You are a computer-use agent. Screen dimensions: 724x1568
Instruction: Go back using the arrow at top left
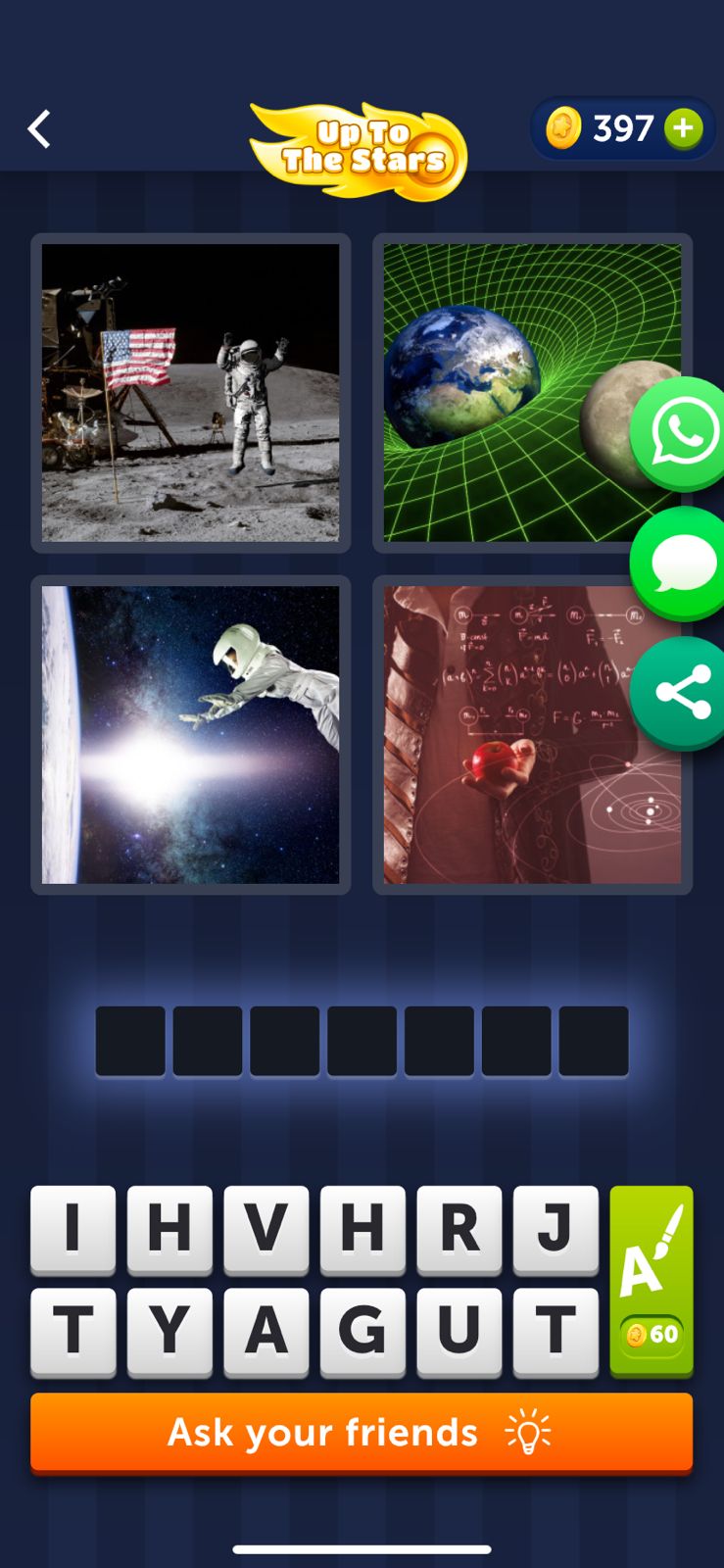(x=39, y=128)
